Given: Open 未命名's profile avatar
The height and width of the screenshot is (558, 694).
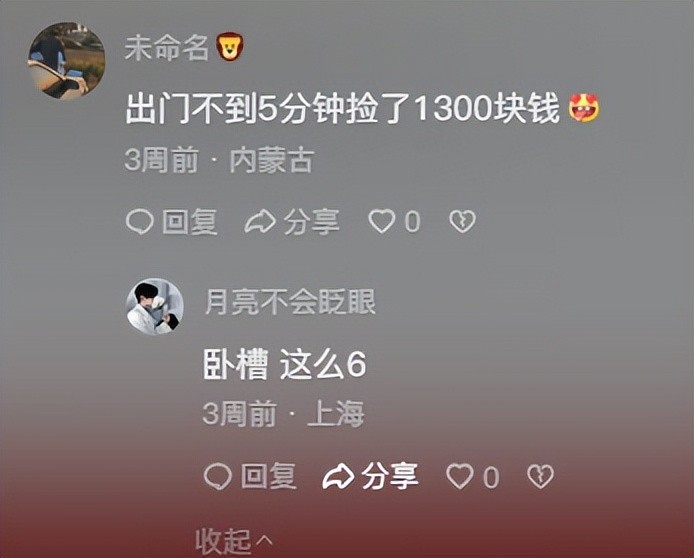Looking at the screenshot, I should tap(66, 61).
